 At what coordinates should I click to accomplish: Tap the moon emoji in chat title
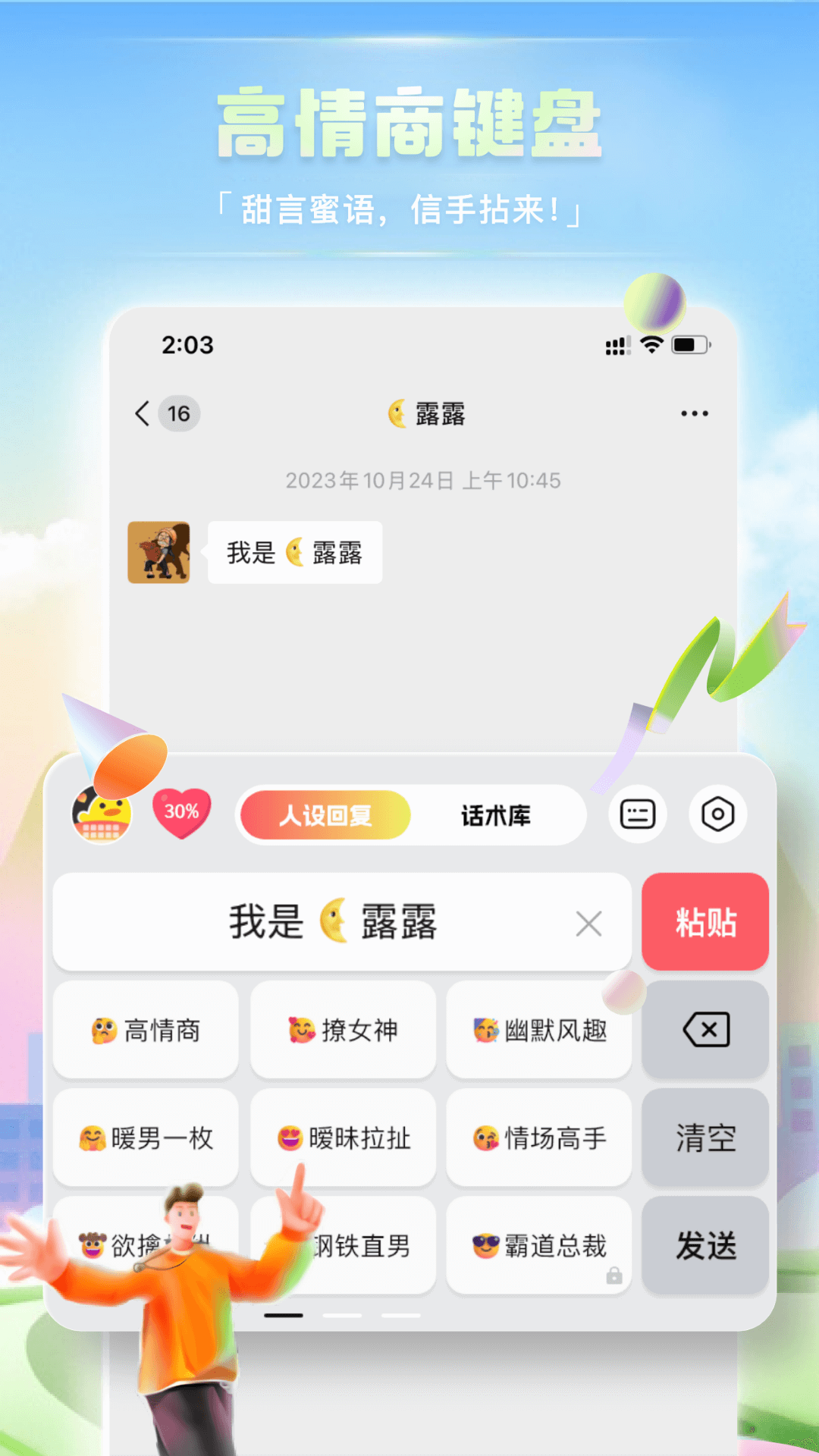[395, 414]
